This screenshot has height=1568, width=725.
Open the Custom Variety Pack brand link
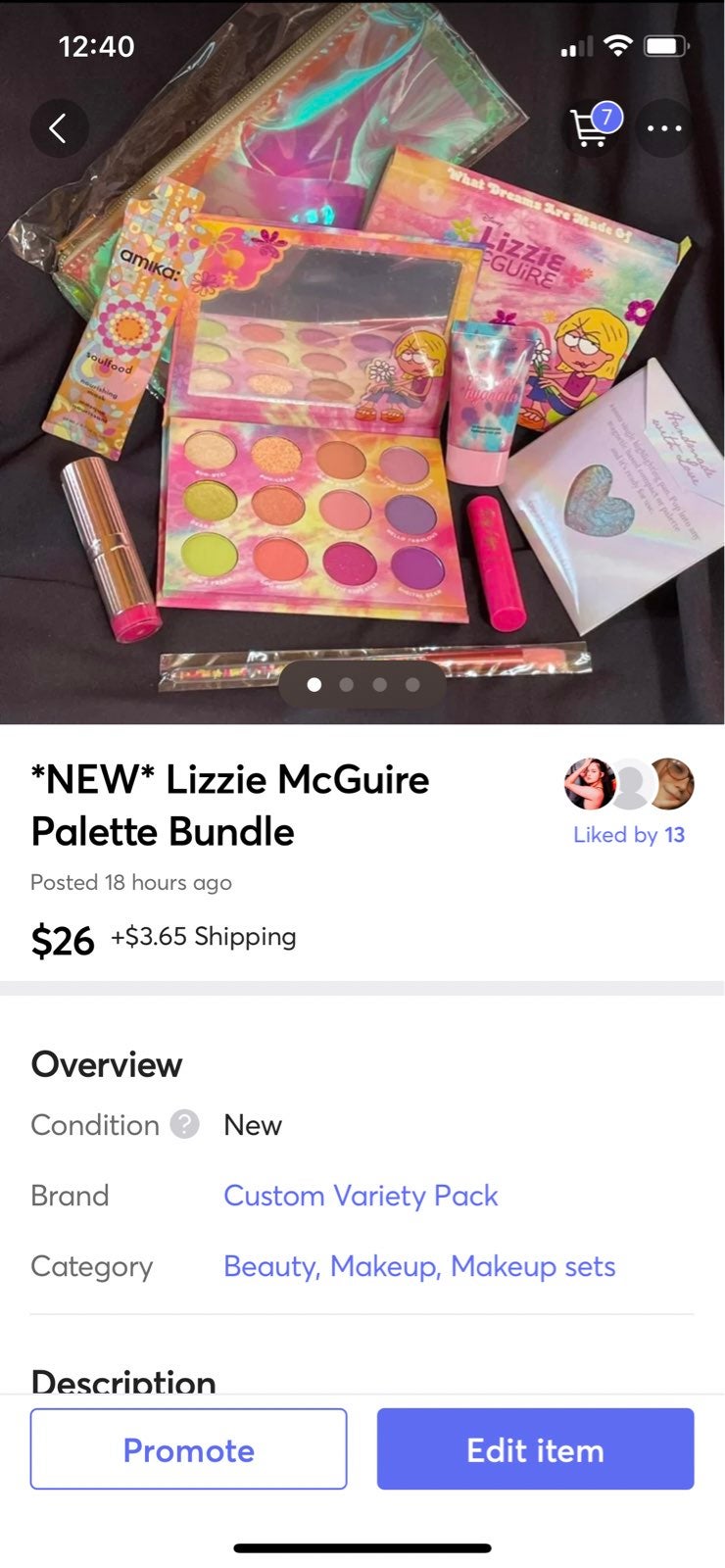point(361,1196)
